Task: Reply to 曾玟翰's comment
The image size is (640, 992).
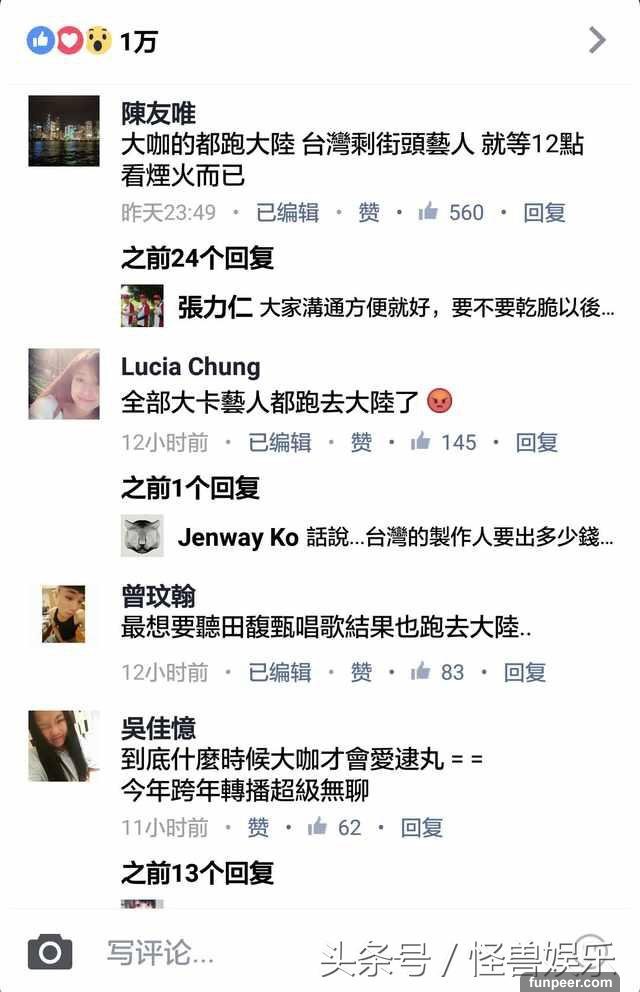Action: [525, 672]
